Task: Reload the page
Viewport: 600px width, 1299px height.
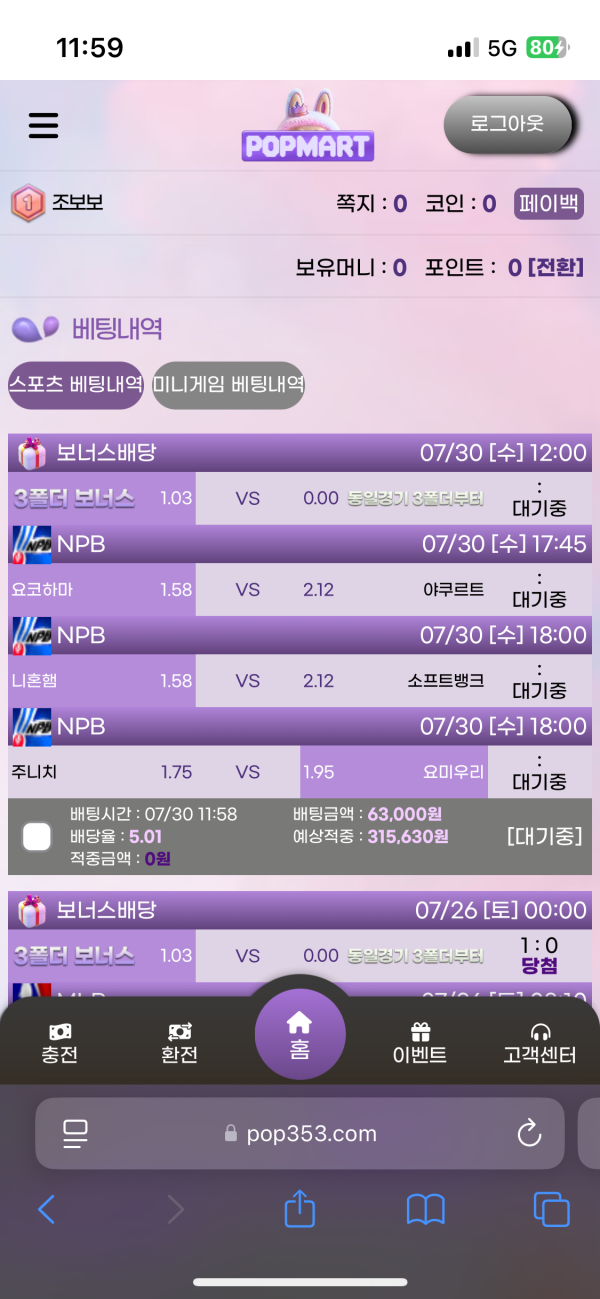Action: pyautogui.click(x=529, y=1133)
